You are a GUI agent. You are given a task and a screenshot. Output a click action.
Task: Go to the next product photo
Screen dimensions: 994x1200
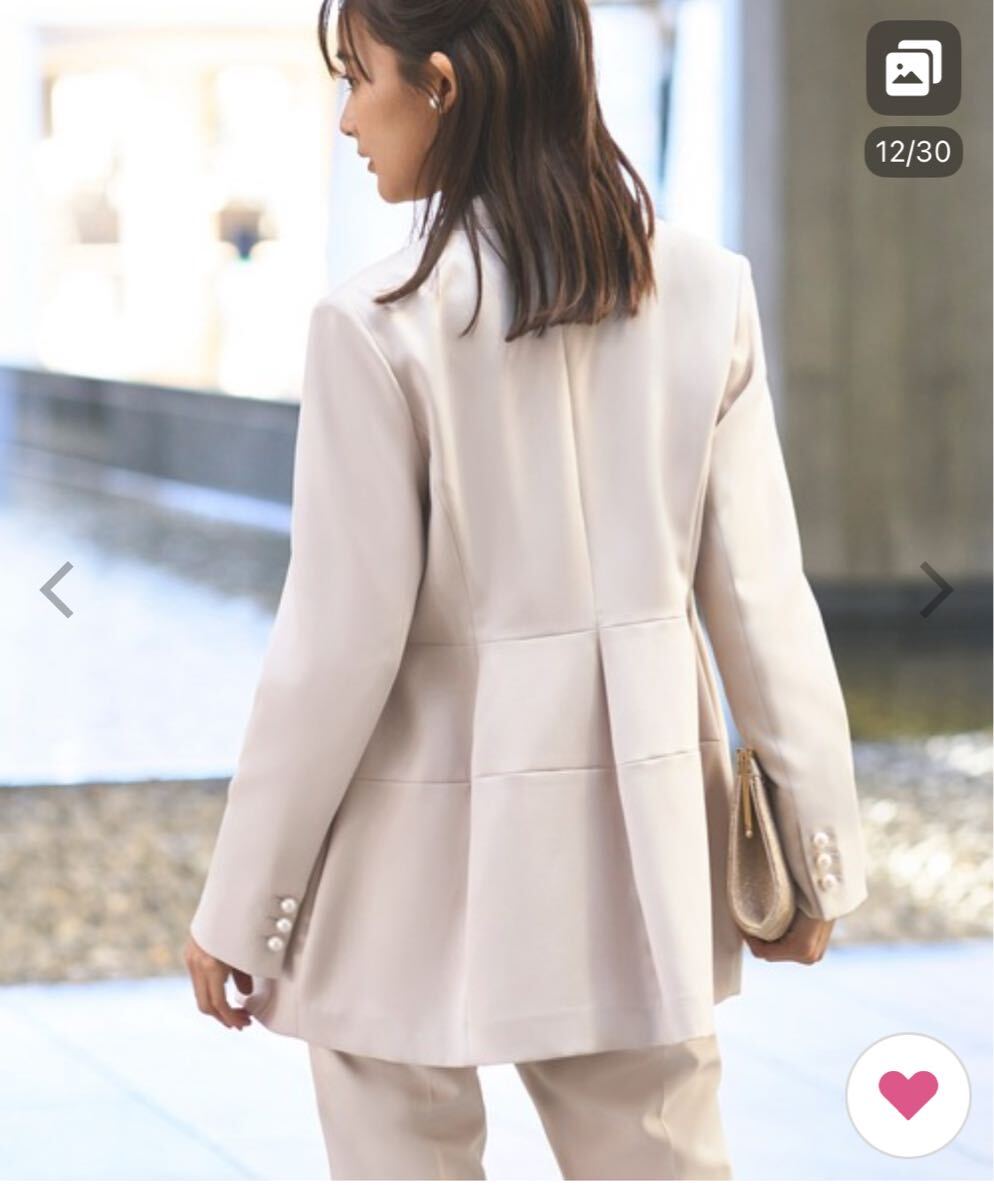[x=936, y=590]
